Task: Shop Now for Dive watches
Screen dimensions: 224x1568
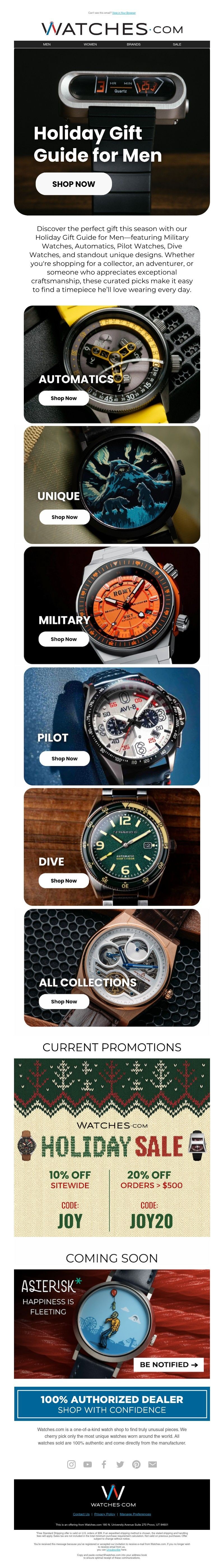Action: point(64,881)
